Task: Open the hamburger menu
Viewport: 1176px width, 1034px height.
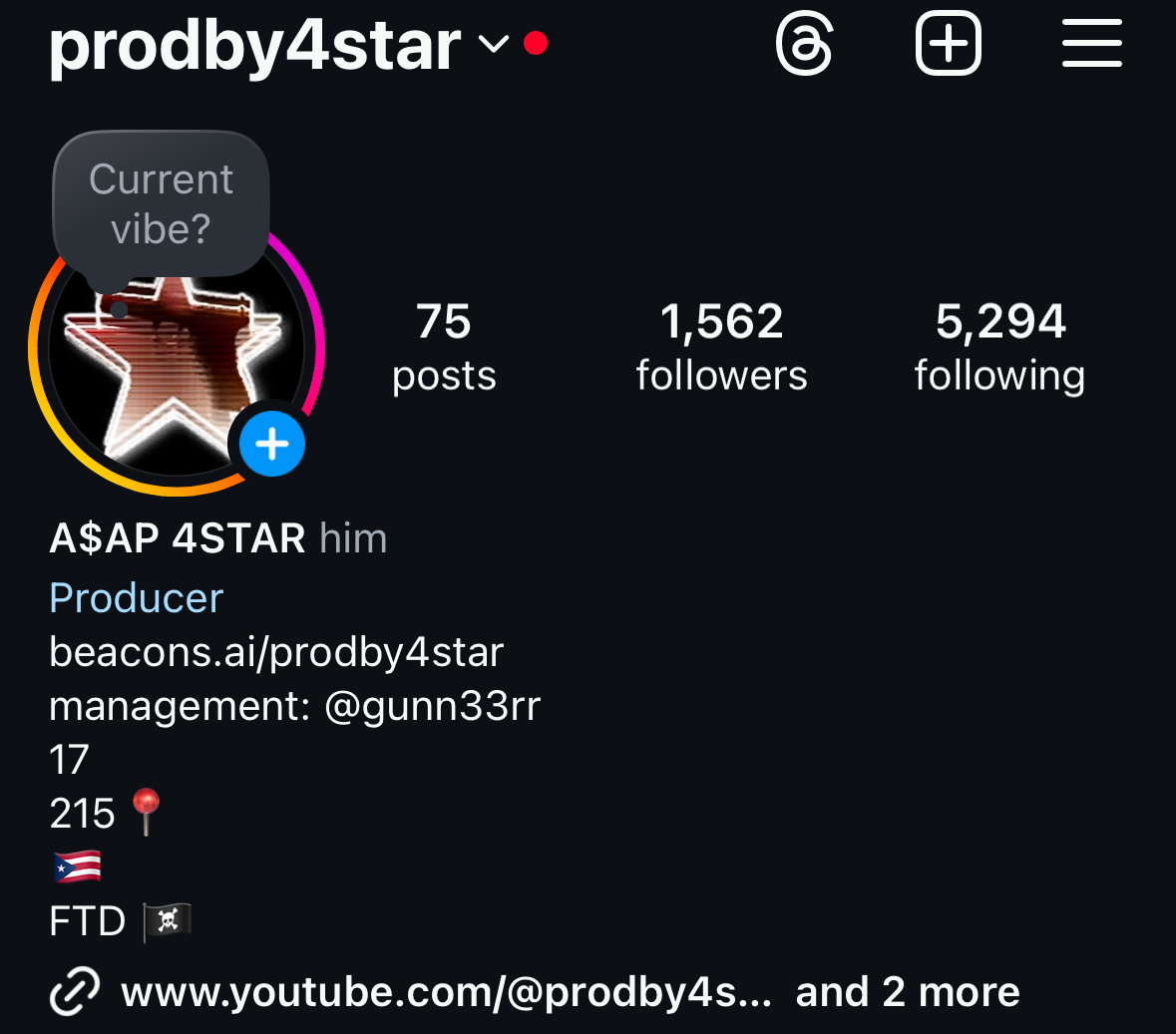Action: coord(1091,46)
